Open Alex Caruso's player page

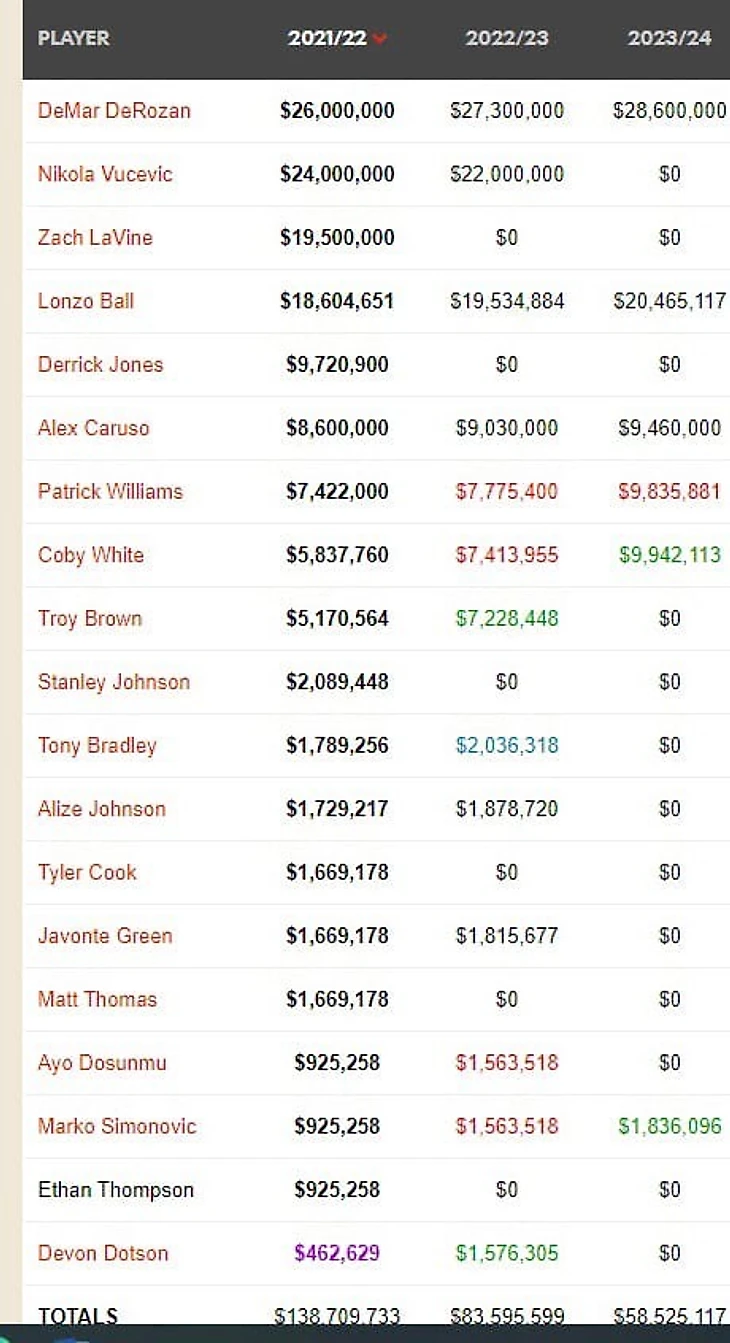pyautogui.click(x=93, y=428)
